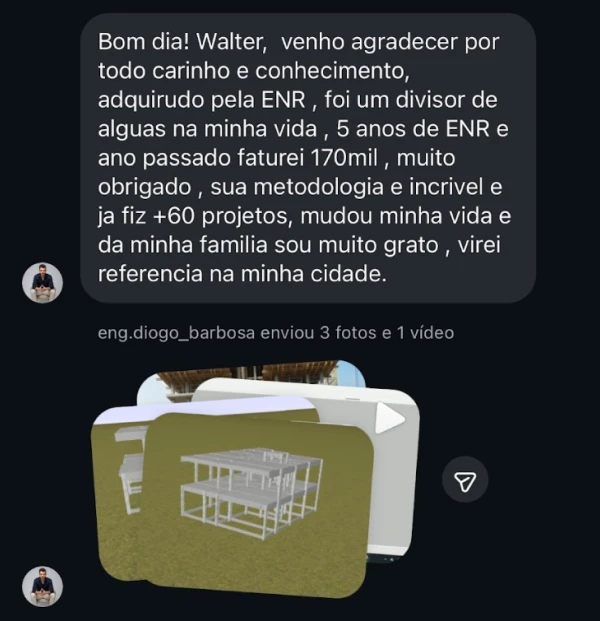Image resolution: width=600 pixels, height=621 pixels.
Task: Tap the sender's avatar below the media stack
Action: (42, 586)
